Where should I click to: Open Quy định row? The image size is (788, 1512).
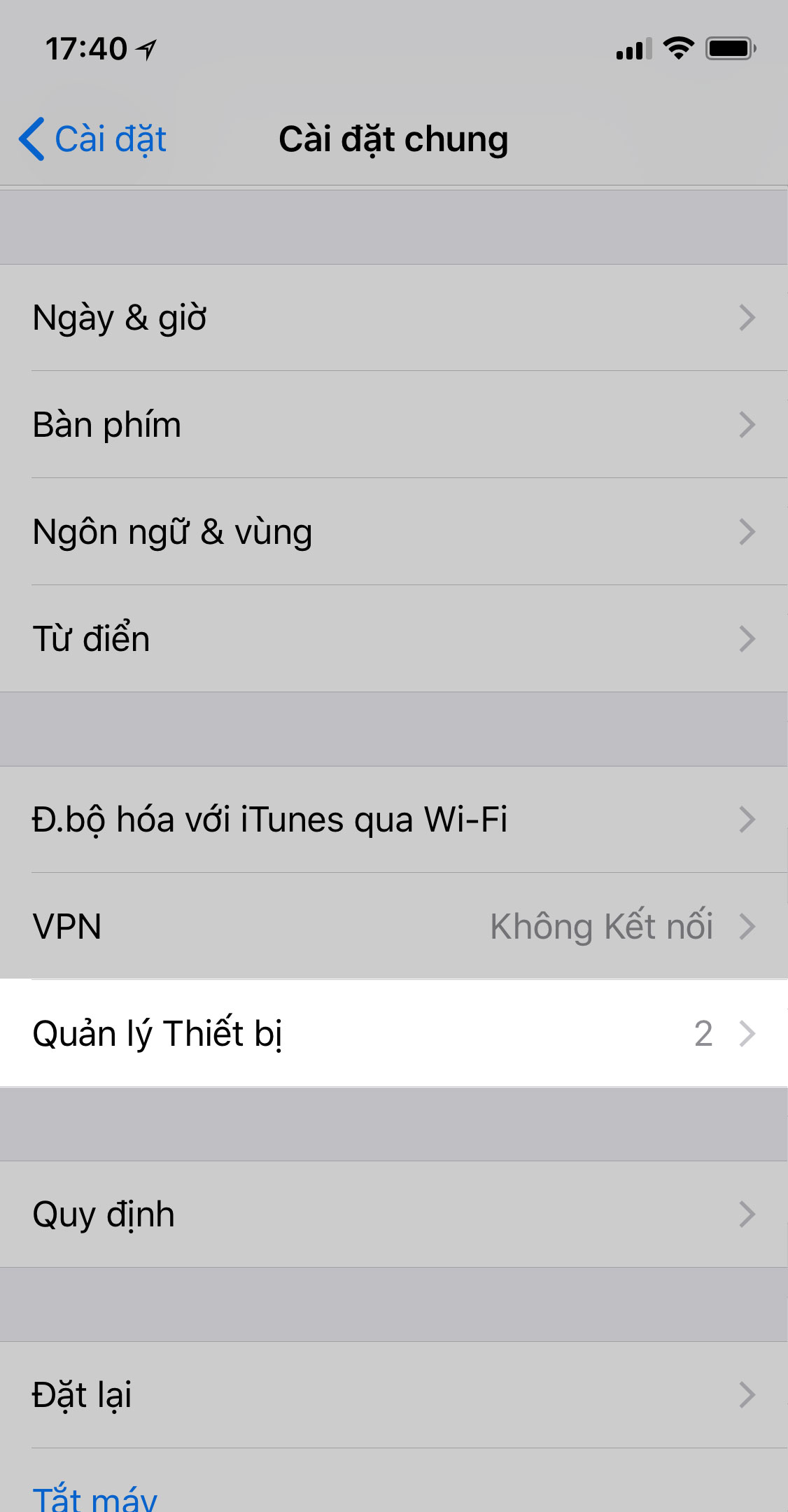click(394, 1214)
